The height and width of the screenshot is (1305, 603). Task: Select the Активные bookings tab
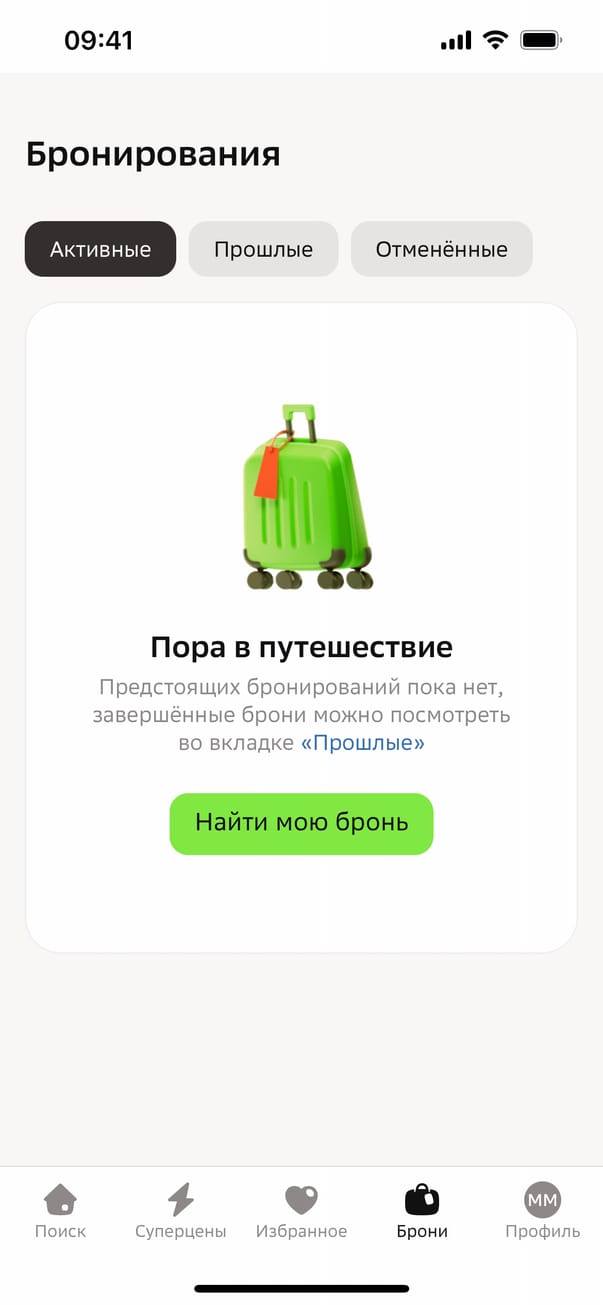pos(100,249)
